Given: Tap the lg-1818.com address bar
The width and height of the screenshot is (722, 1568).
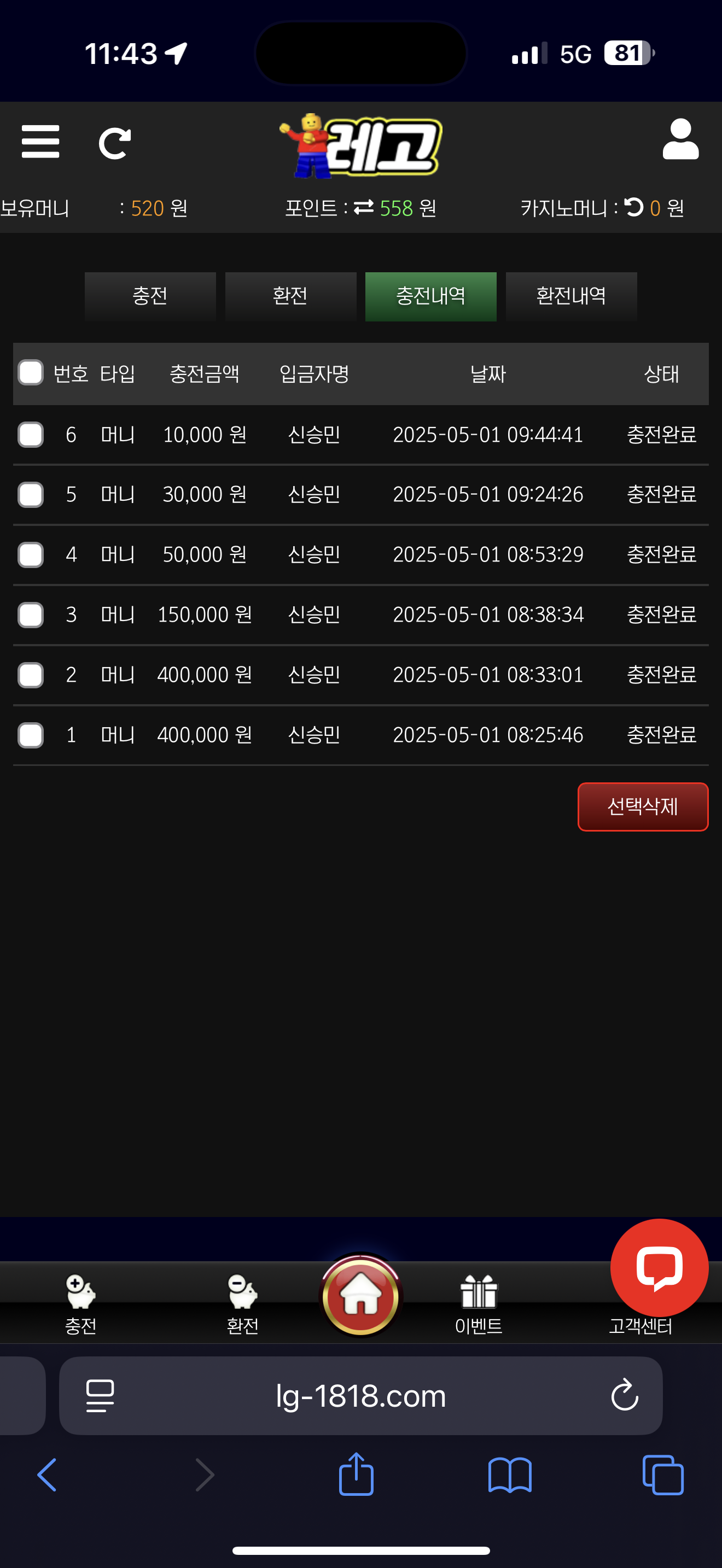Looking at the screenshot, I should click(360, 1395).
